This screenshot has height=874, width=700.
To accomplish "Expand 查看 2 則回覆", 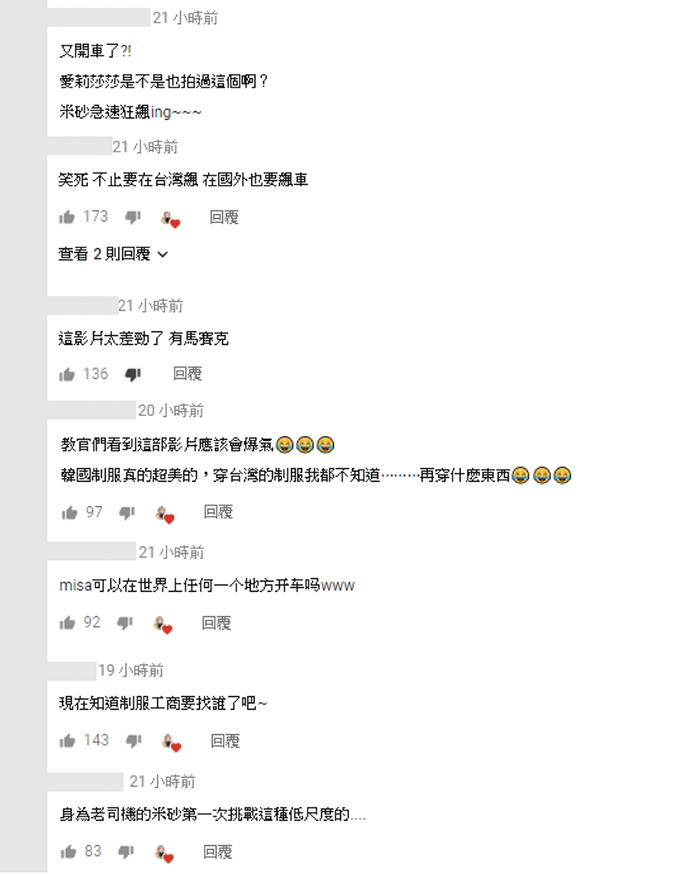I will click(x=113, y=255).
